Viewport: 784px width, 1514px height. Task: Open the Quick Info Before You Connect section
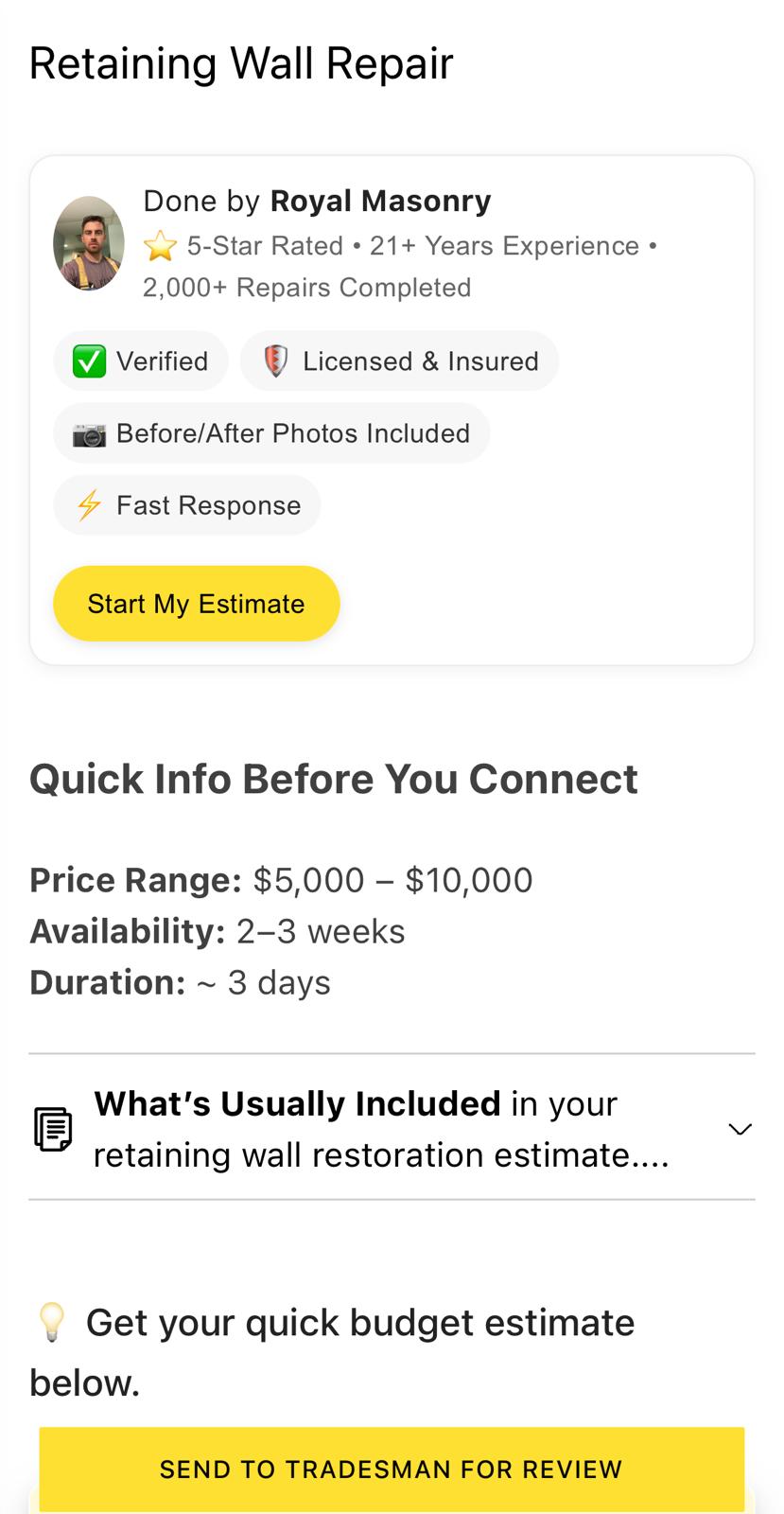pos(334,778)
